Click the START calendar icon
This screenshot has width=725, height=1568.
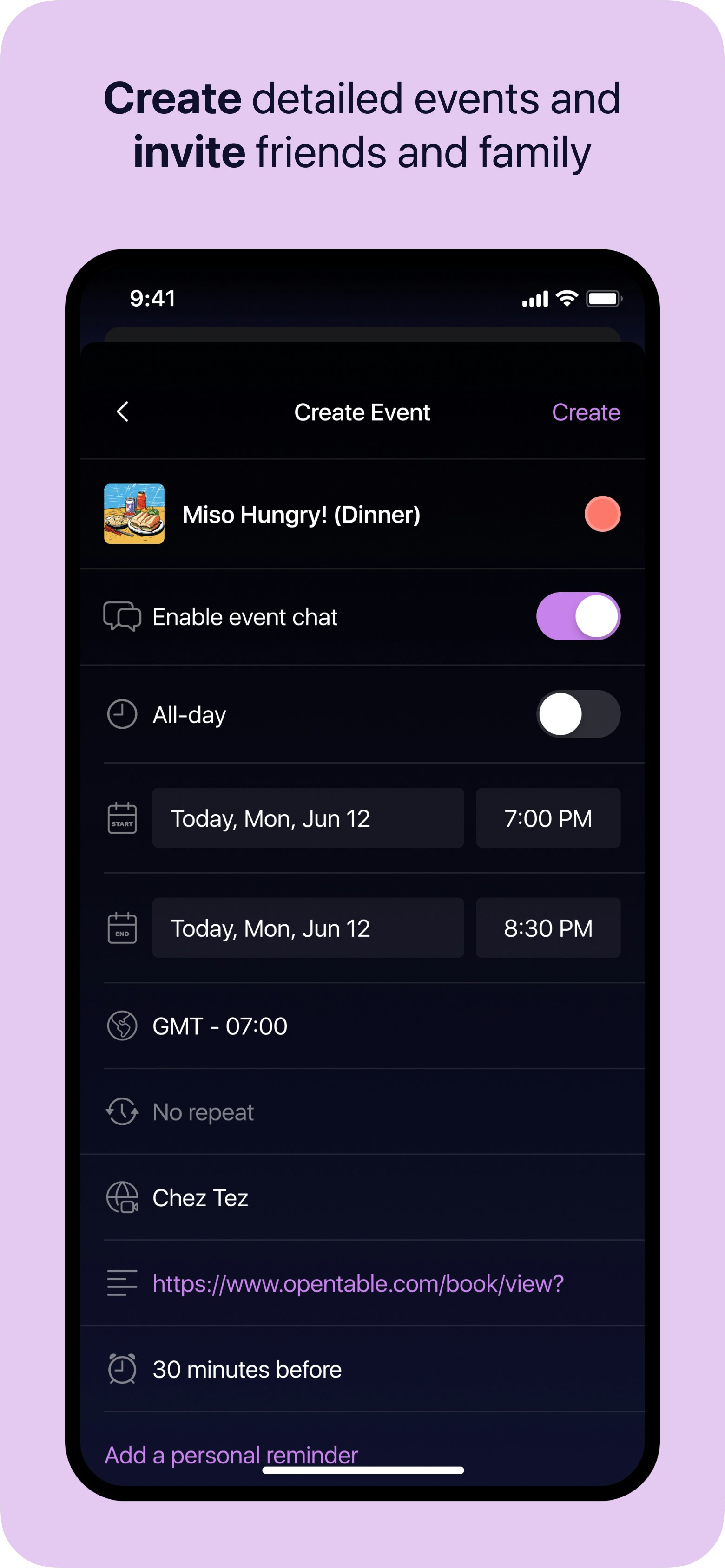(122, 818)
